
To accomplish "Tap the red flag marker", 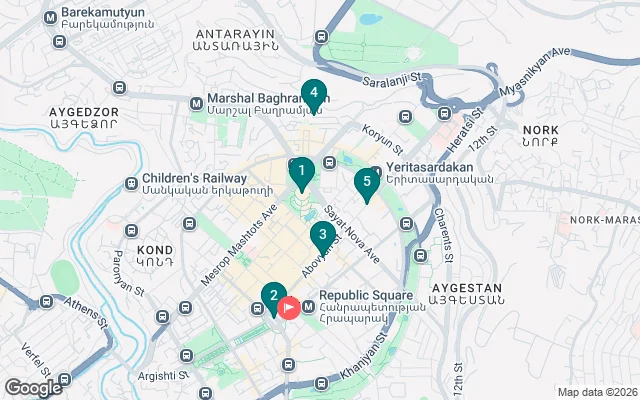I will click(289, 308).
